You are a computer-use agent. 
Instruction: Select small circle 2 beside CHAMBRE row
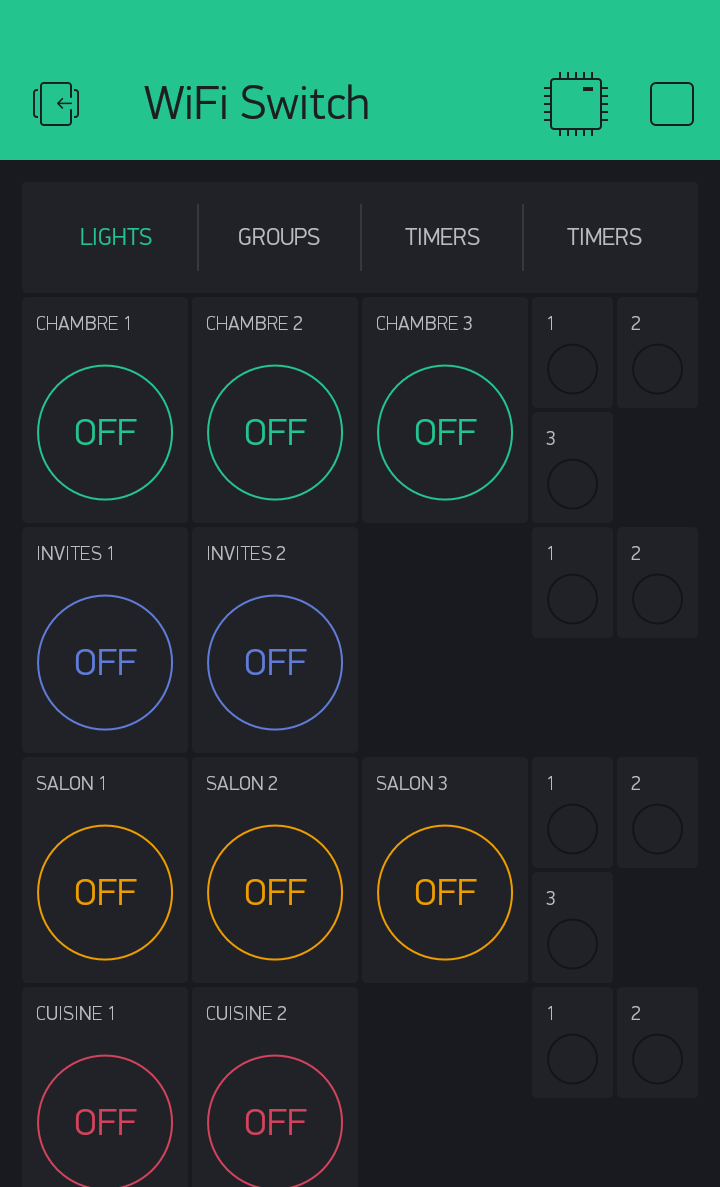click(x=657, y=368)
